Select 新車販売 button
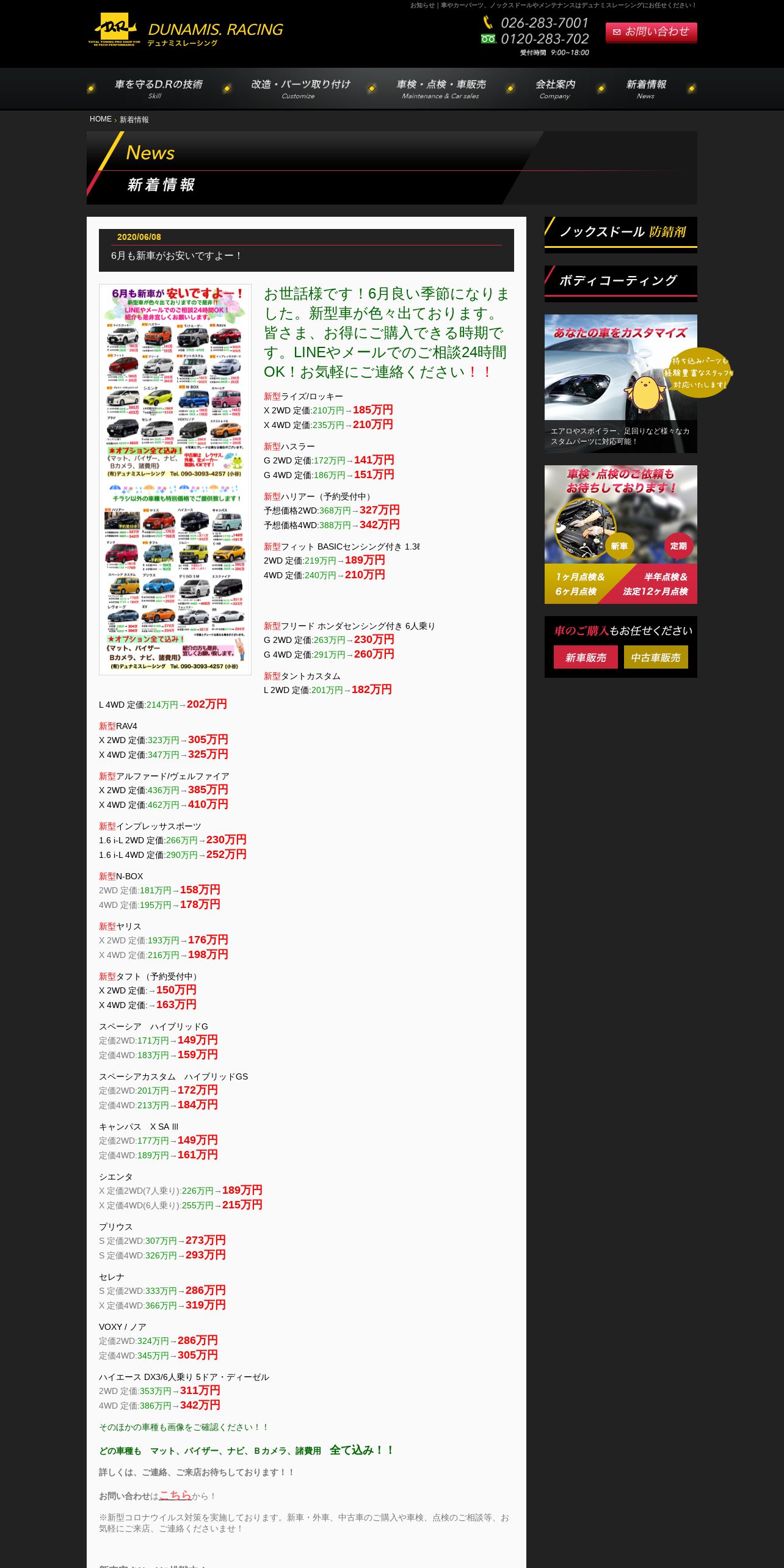This screenshot has height=1568, width=784. click(585, 658)
